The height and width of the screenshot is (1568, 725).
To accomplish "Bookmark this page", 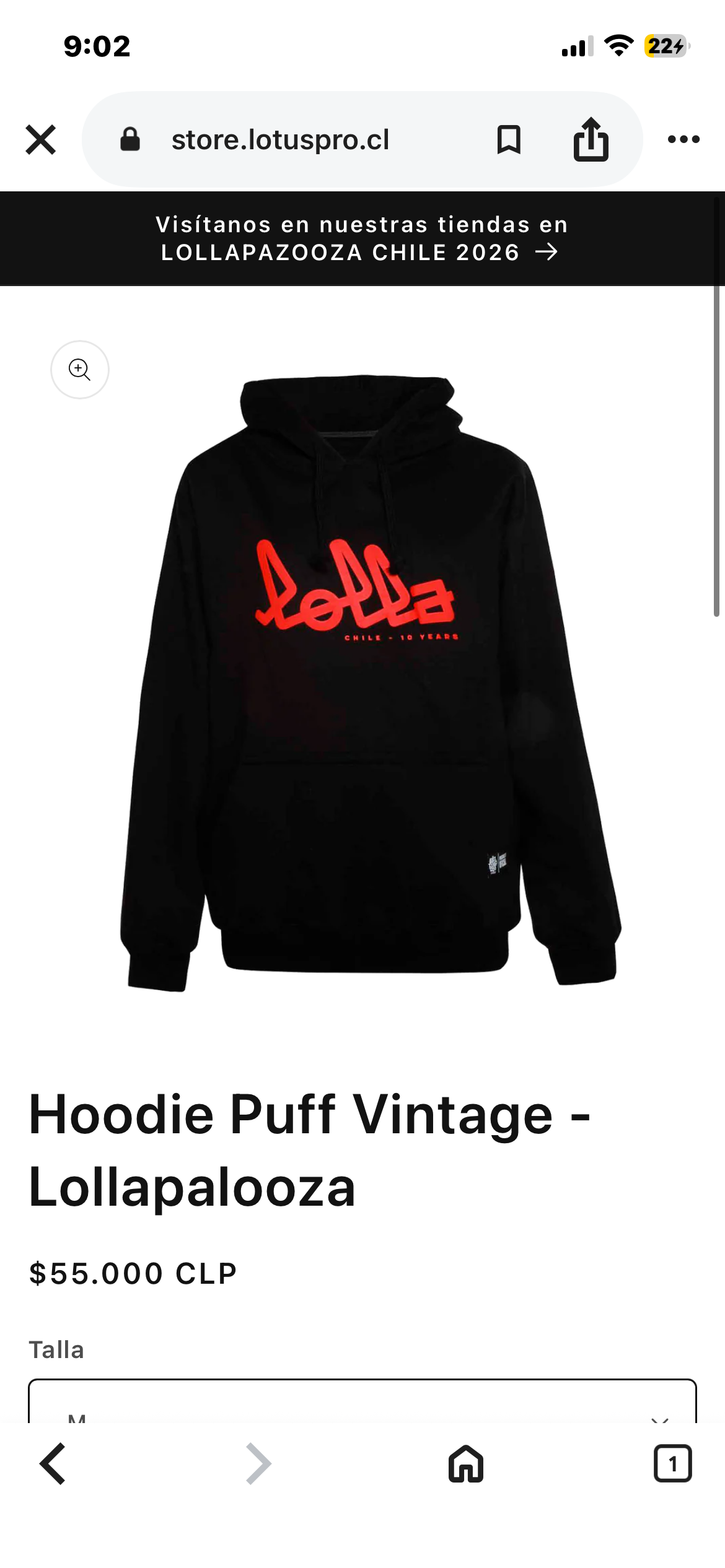I will 508,140.
